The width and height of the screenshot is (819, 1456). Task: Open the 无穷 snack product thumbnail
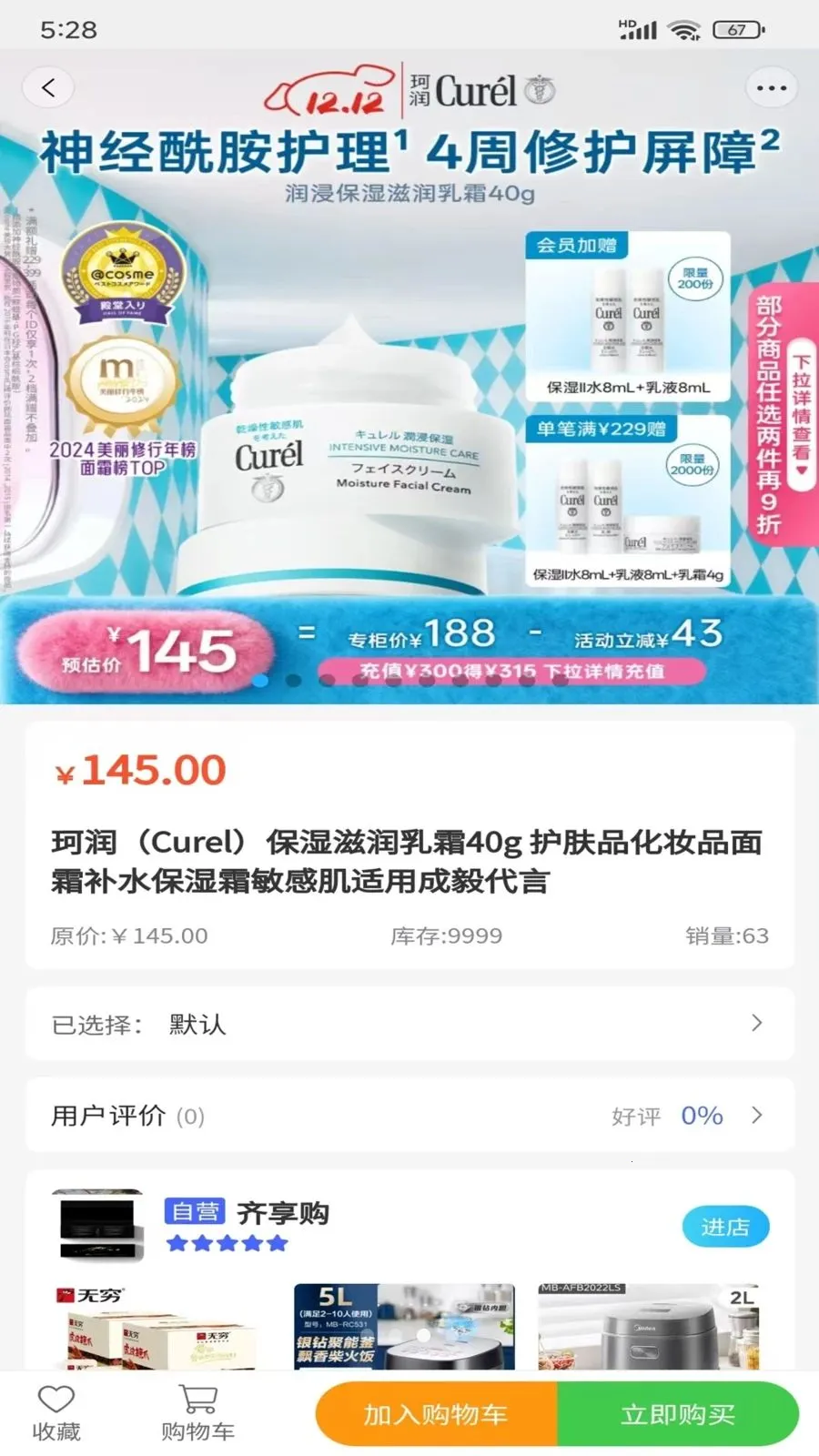click(x=162, y=1326)
